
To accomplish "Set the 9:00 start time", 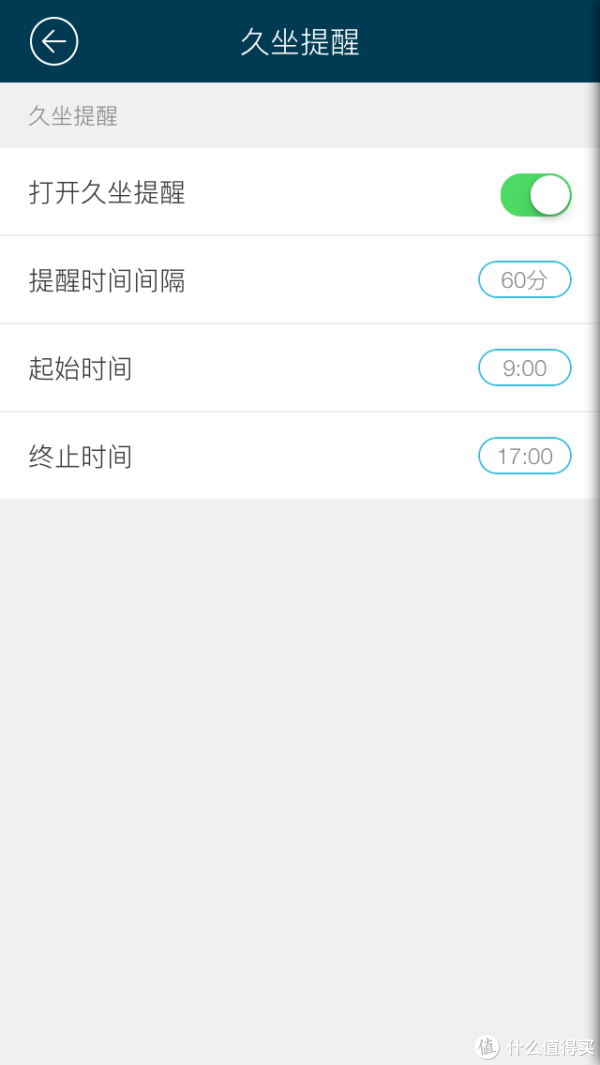I will pyautogui.click(x=525, y=367).
